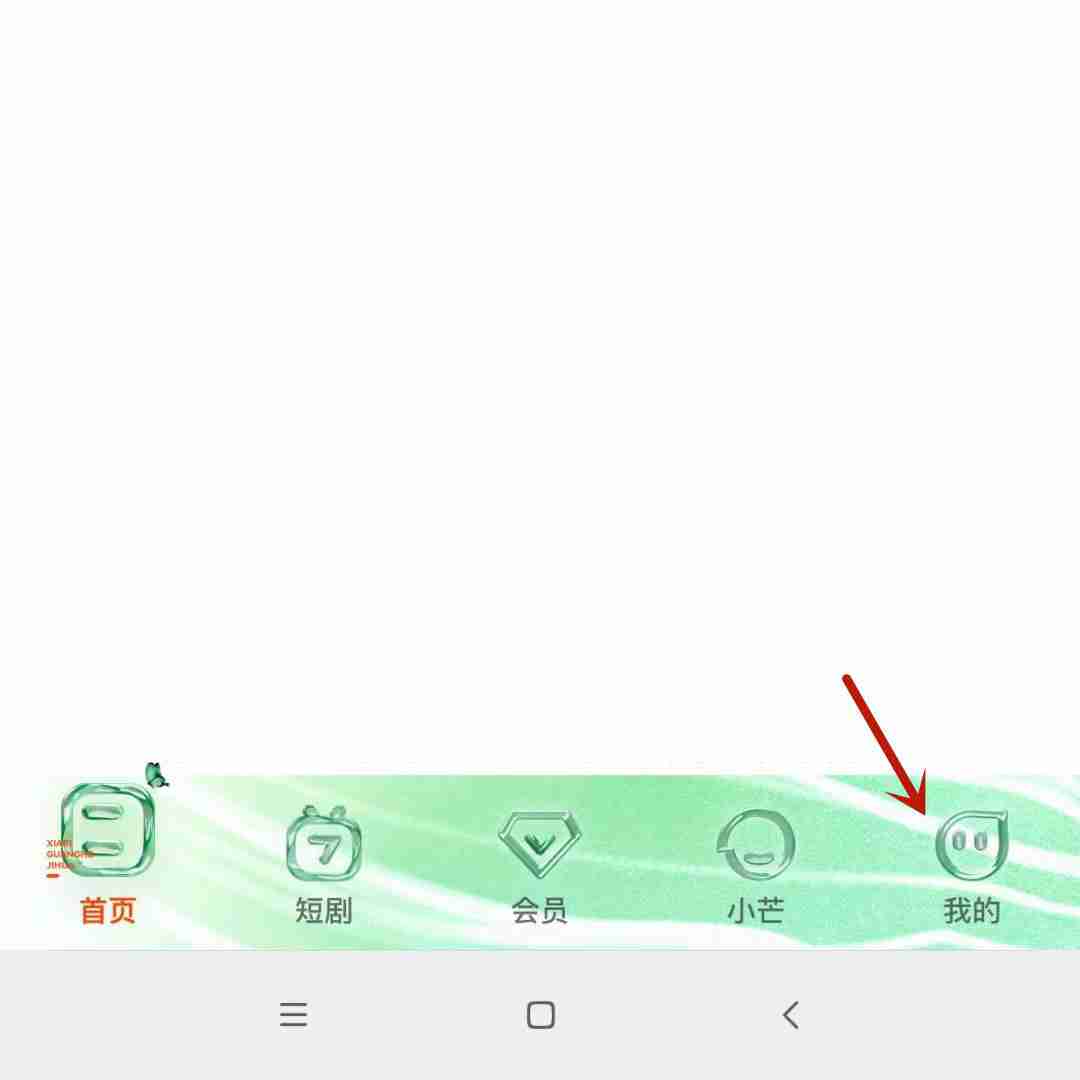The height and width of the screenshot is (1080, 1080).
Task: Go to the 会员 tab
Action: [x=540, y=864]
